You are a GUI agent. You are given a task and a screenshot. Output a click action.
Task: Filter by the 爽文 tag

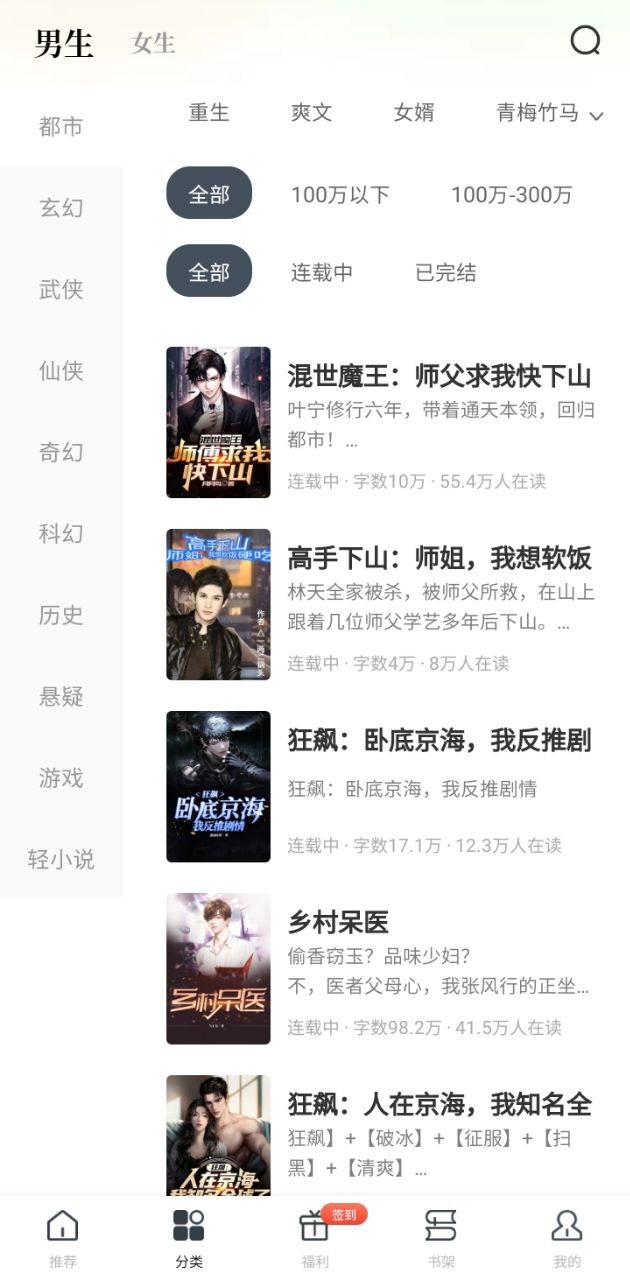[x=311, y=113]
